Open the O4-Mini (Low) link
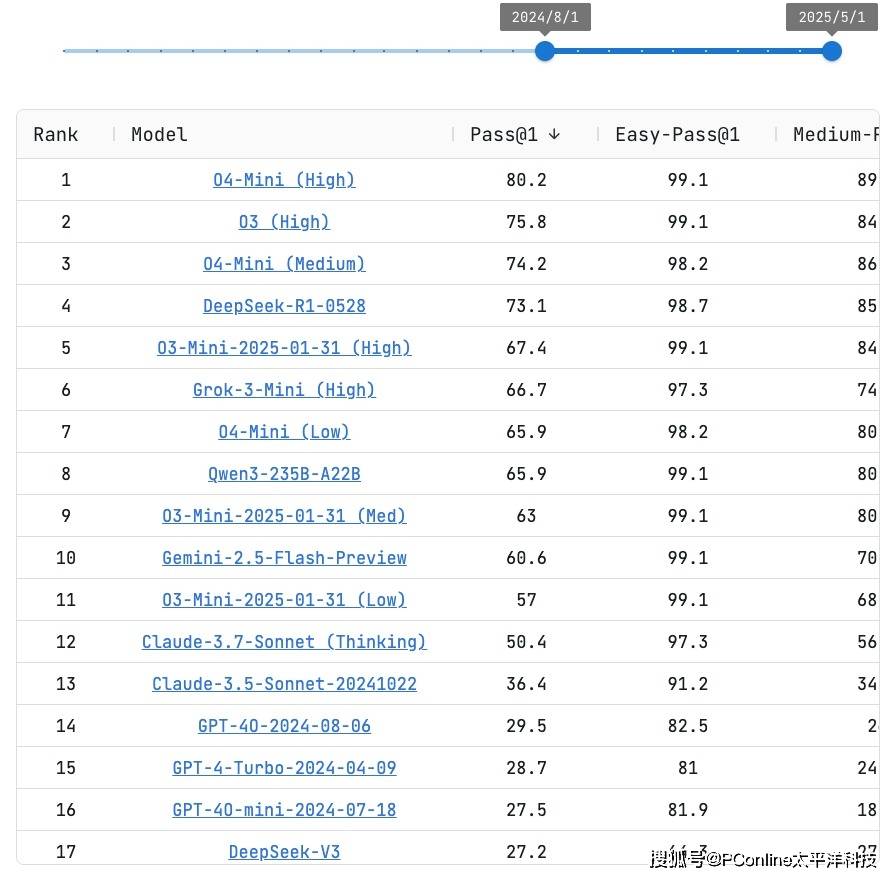This screenshot has width=895, height=878. click(x=284, y=432)
